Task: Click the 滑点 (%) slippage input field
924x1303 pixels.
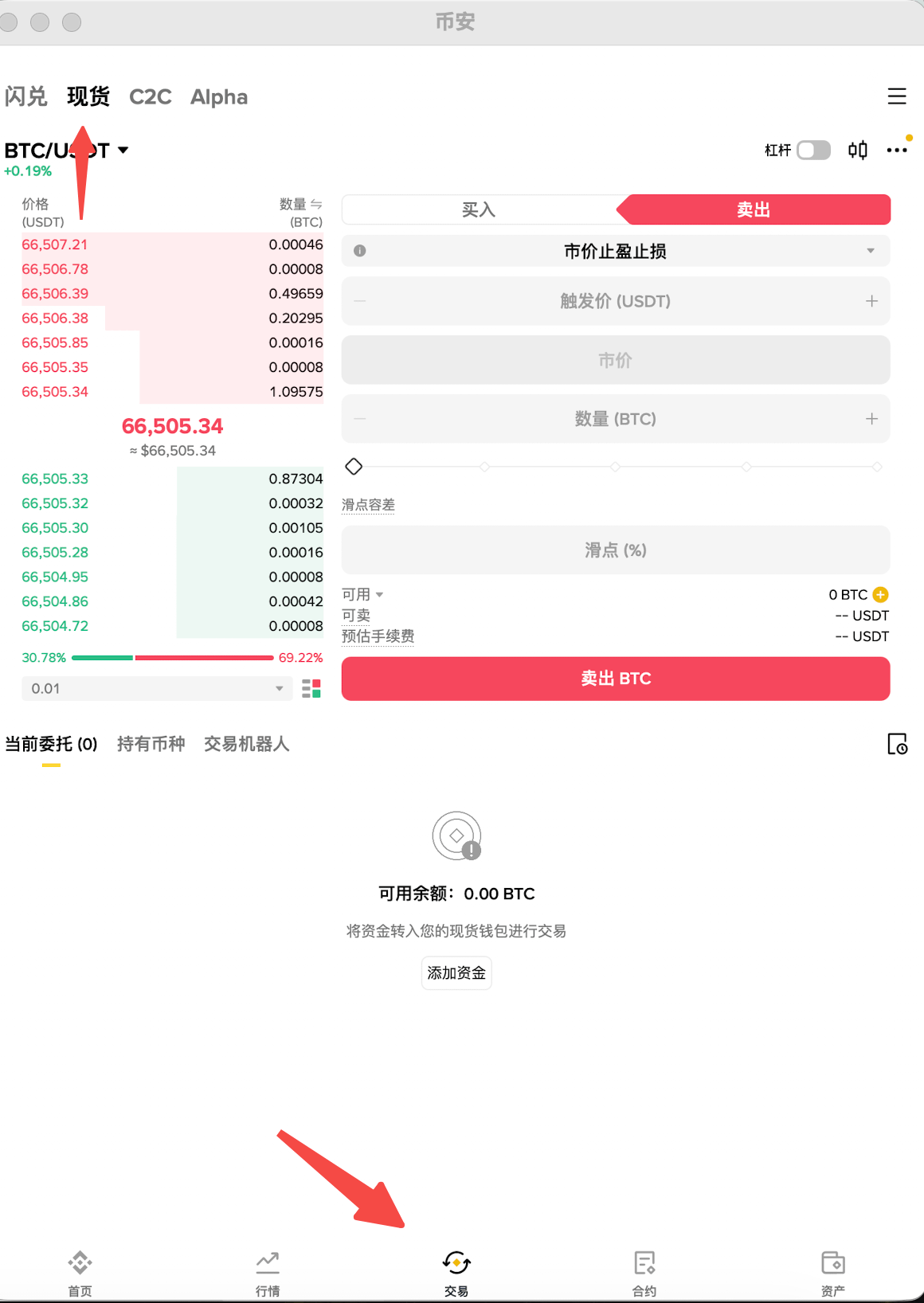Action: [x=615, y=550]
